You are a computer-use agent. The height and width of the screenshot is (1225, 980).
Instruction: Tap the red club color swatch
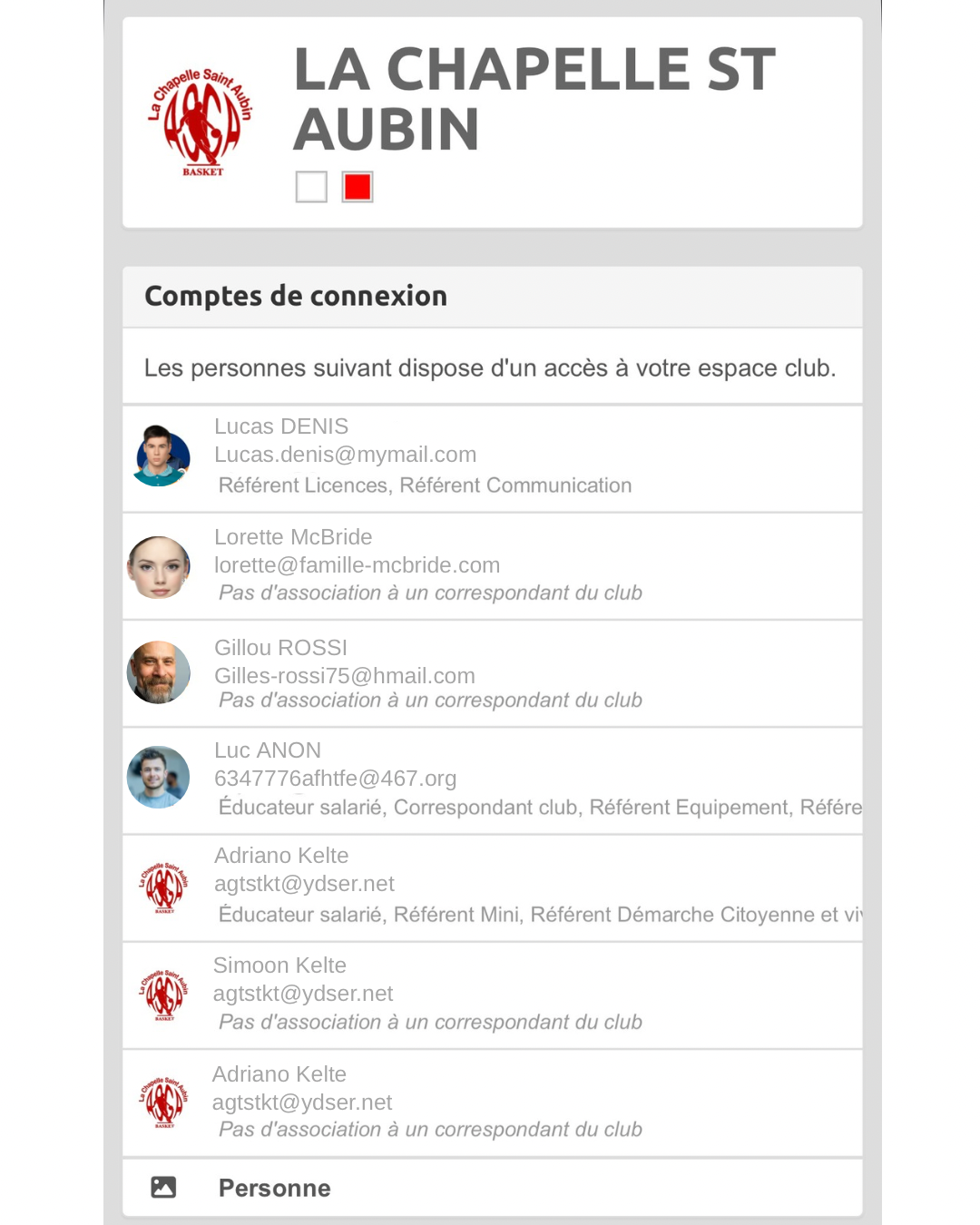coord(358,187)
